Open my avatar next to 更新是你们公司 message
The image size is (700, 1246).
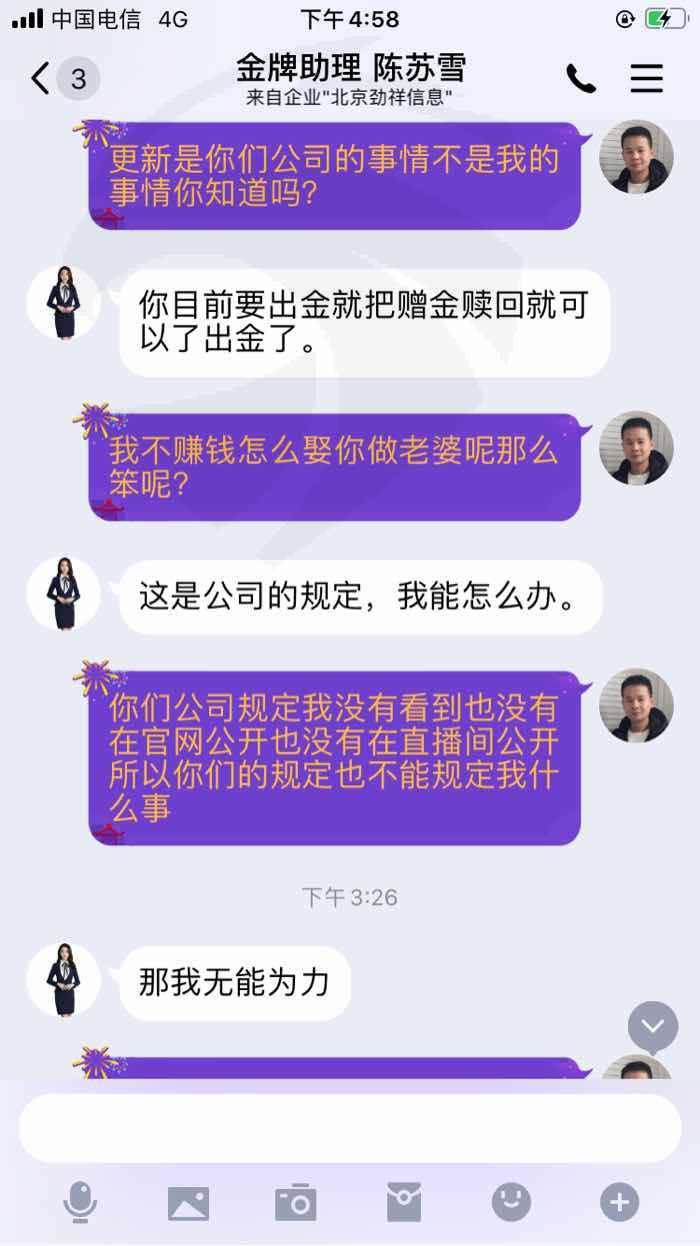[x=636, y=157]
